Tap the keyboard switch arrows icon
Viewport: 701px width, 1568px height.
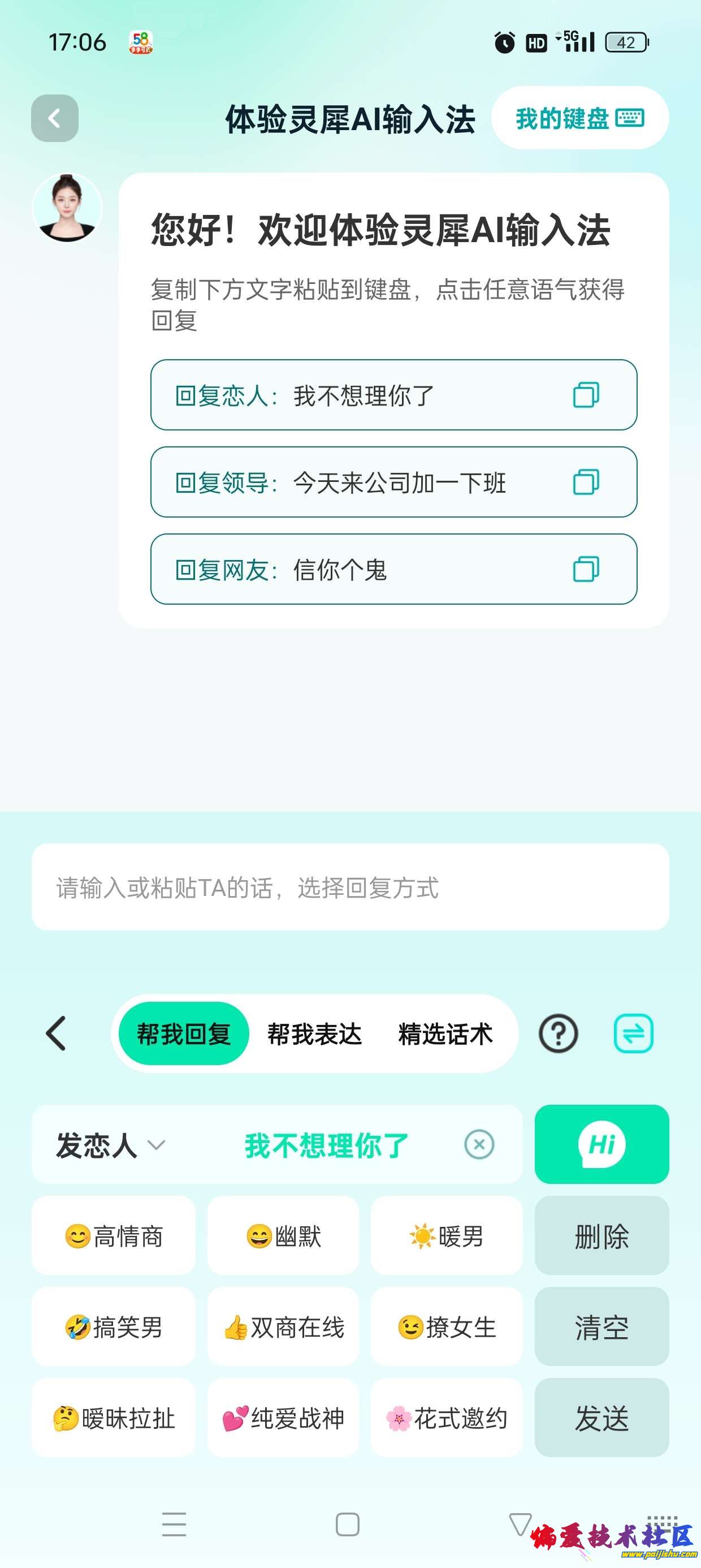pos(633,1033)
